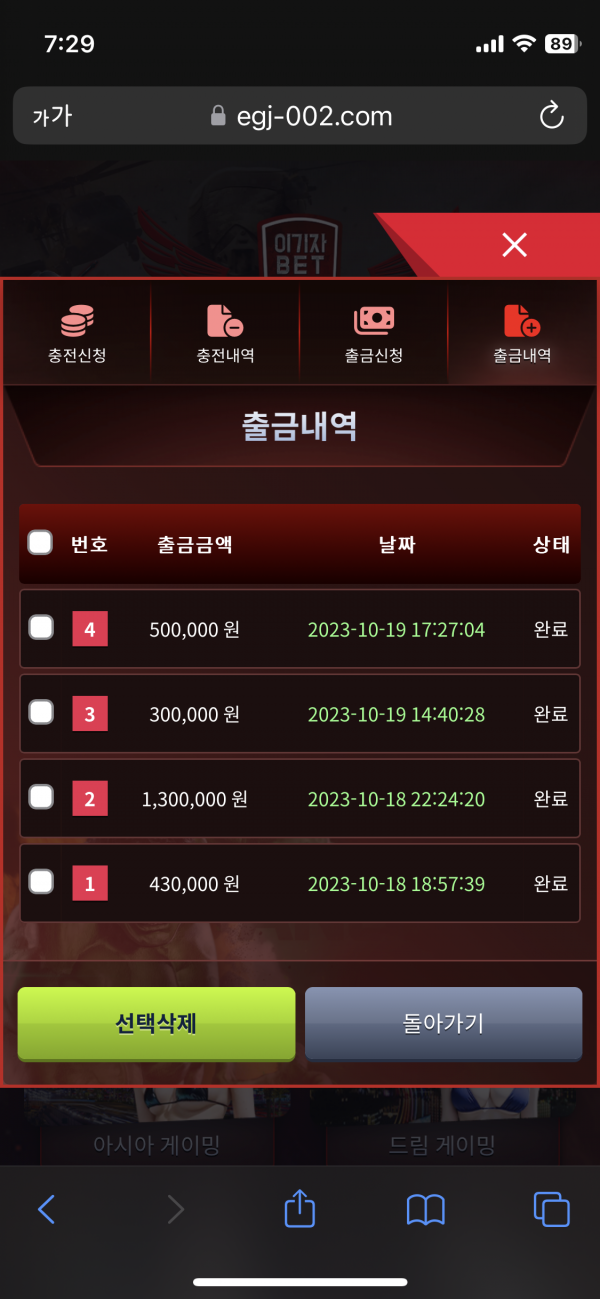The height and width of the screenshot is (1299, 600).
Task: Tick the checkbox for the 500,000 원 withdrawal
Action: click(41, 628)
